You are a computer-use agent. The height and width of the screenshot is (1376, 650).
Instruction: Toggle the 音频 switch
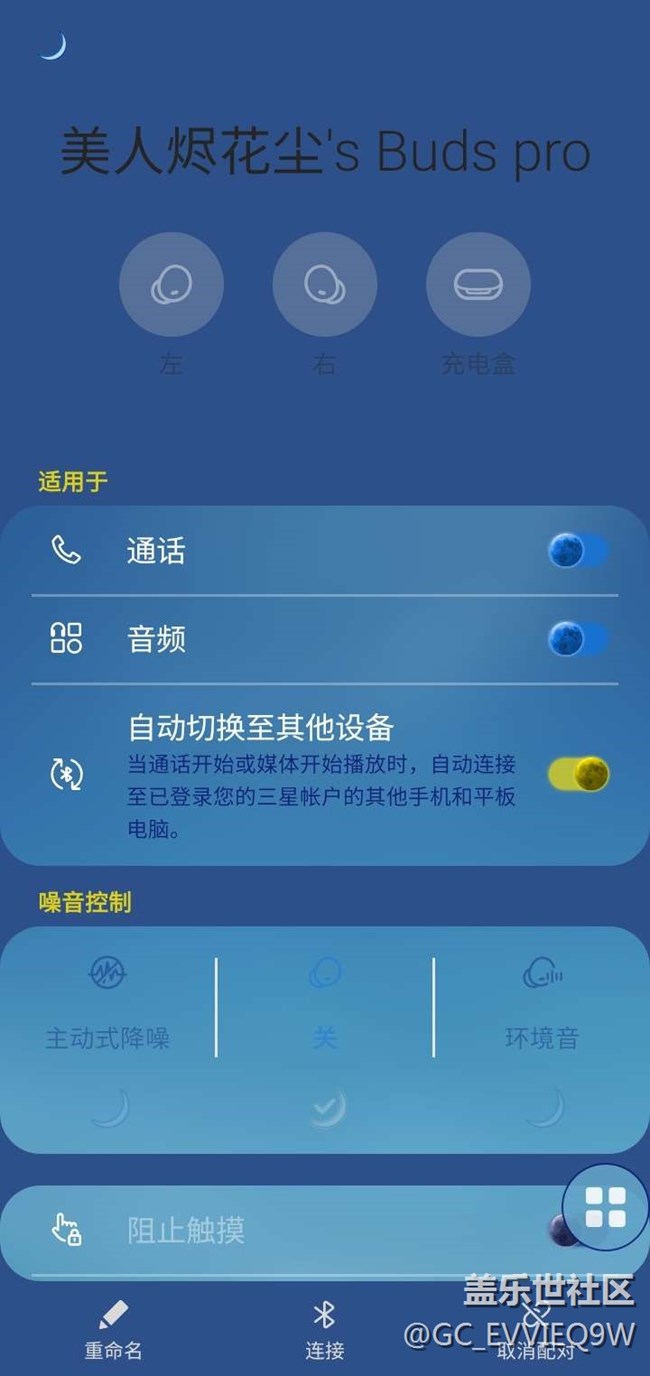pyautogui.click(x=578, y=638)
